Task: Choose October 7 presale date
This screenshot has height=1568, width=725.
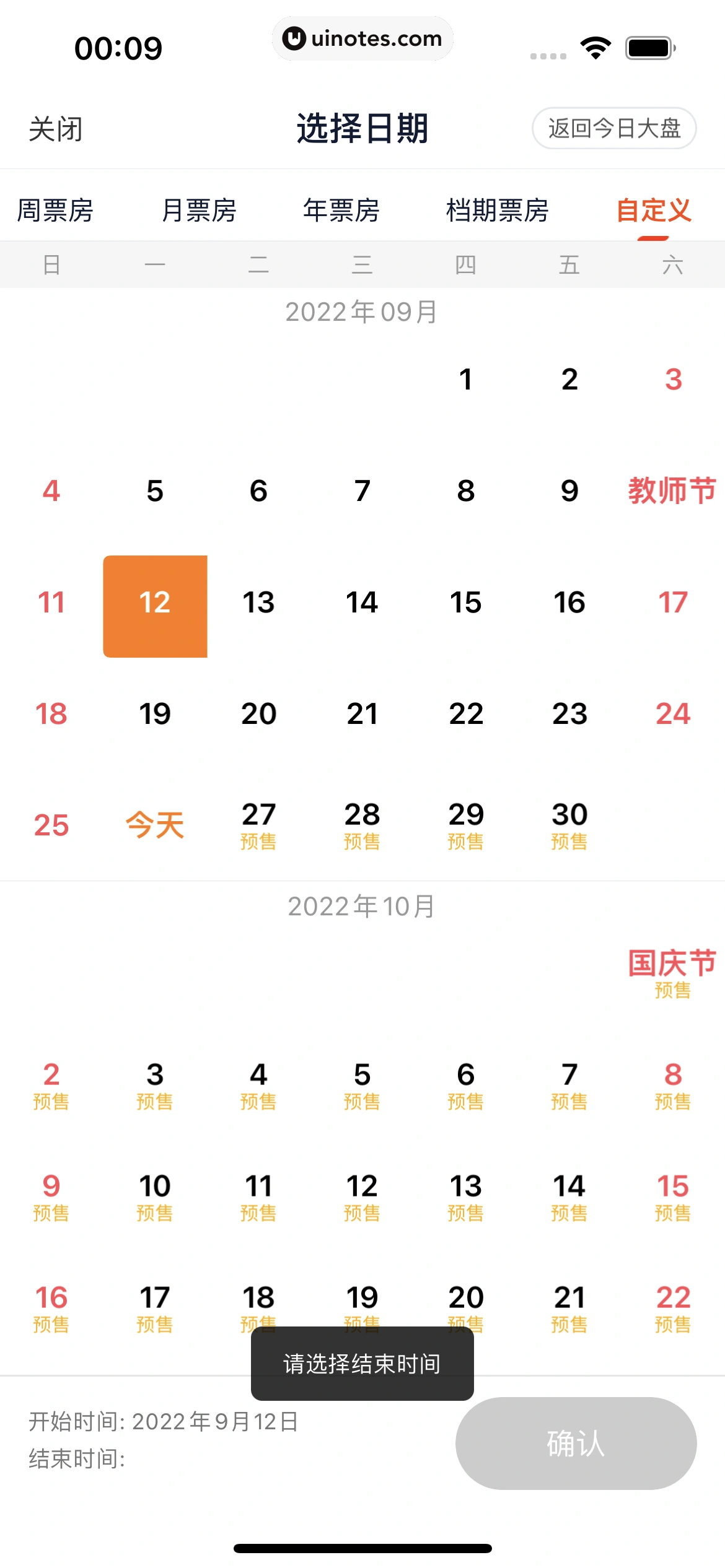Action: [x=569, y=1084]
